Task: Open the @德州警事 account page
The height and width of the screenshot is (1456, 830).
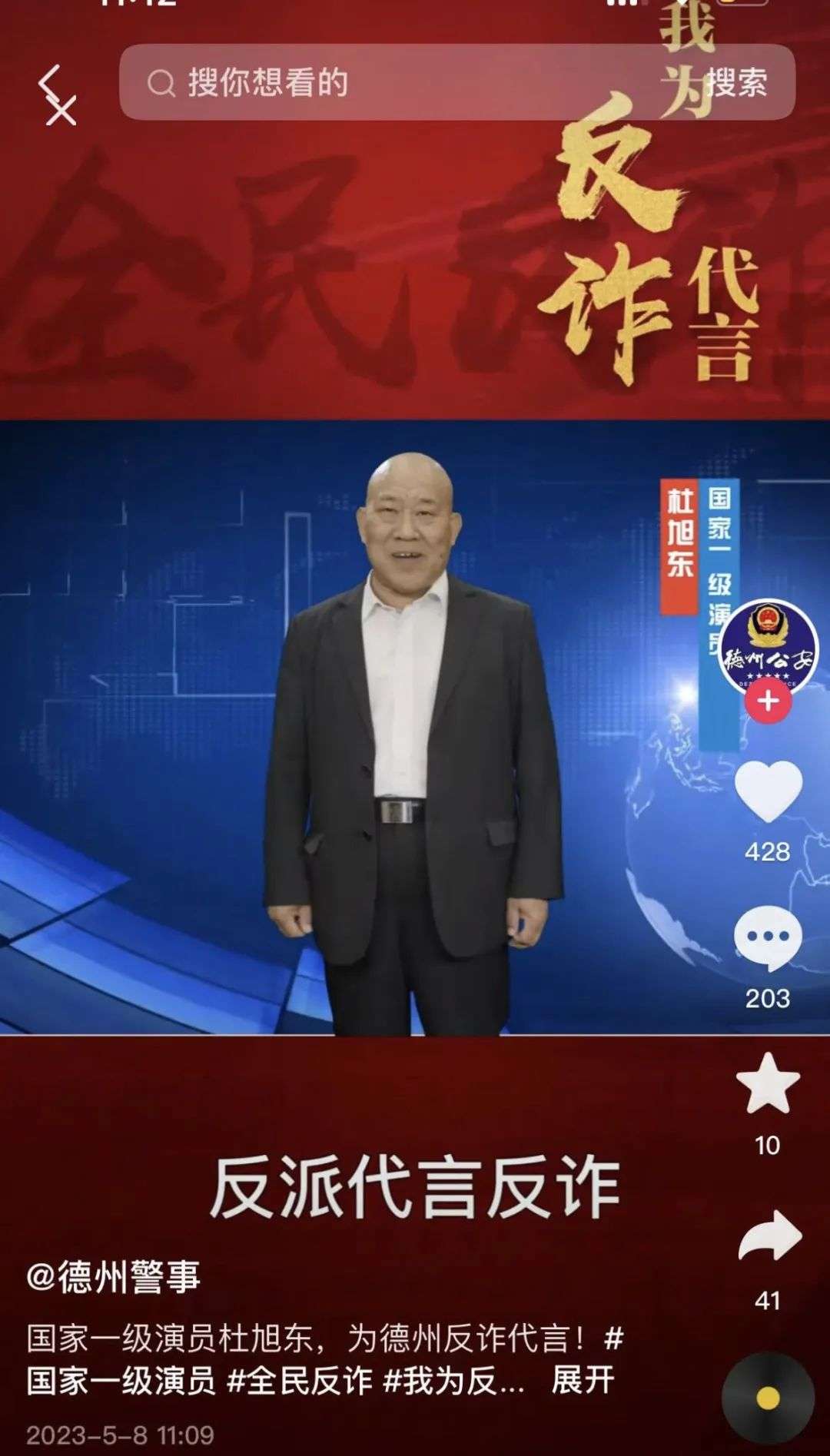Action: (114, 1276)
